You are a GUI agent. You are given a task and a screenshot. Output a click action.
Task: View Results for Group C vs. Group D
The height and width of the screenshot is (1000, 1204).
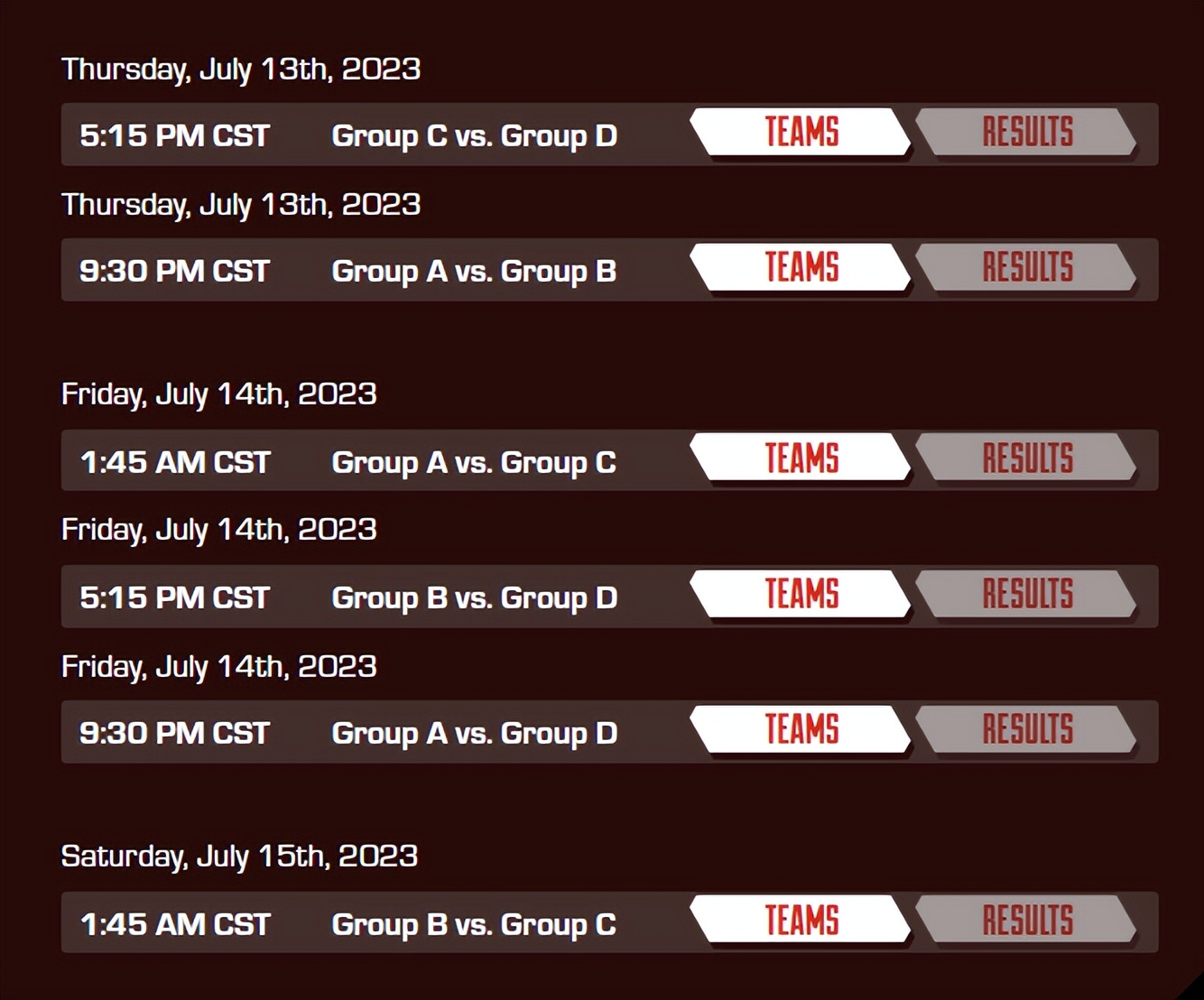point(1026,133)
